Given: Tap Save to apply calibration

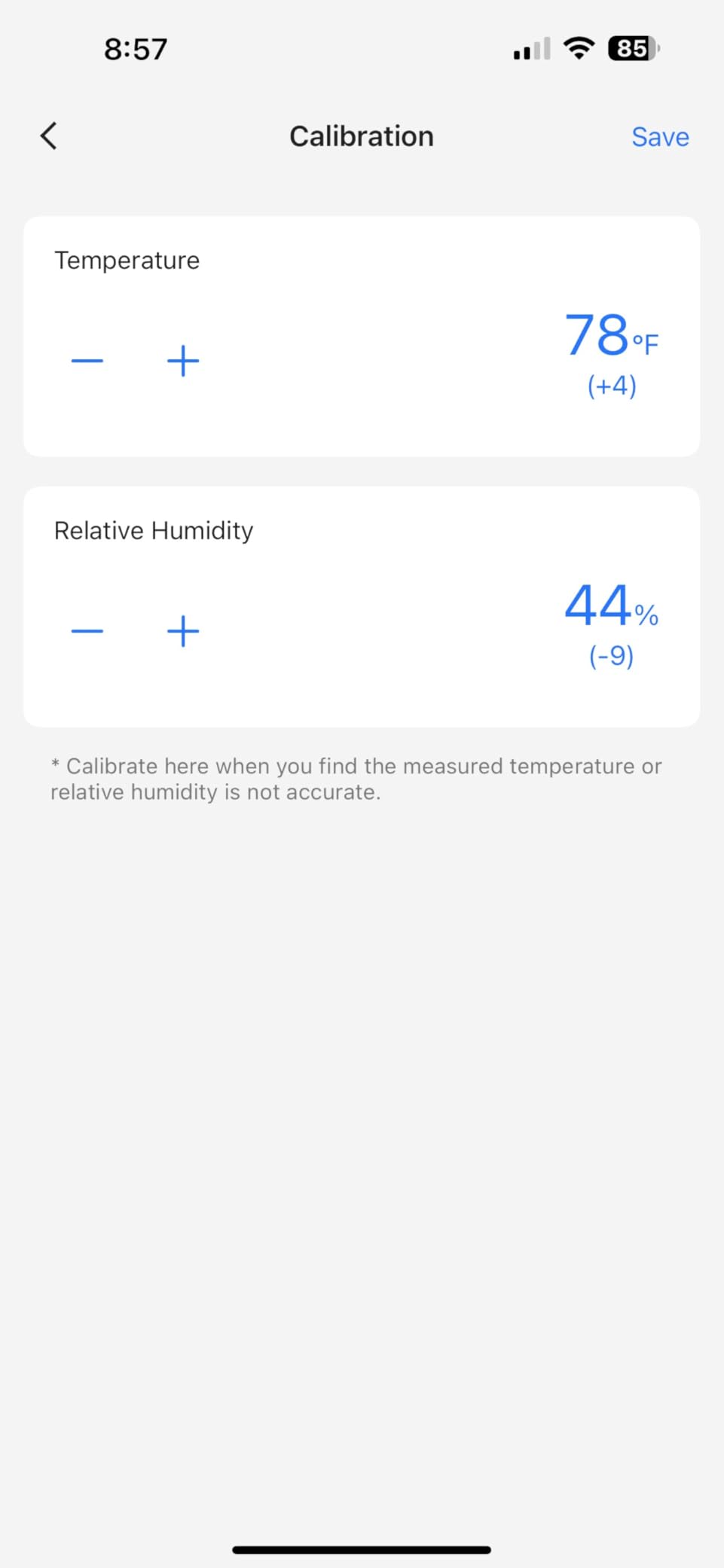Looking at the screenshot, I should coord(660,136).
